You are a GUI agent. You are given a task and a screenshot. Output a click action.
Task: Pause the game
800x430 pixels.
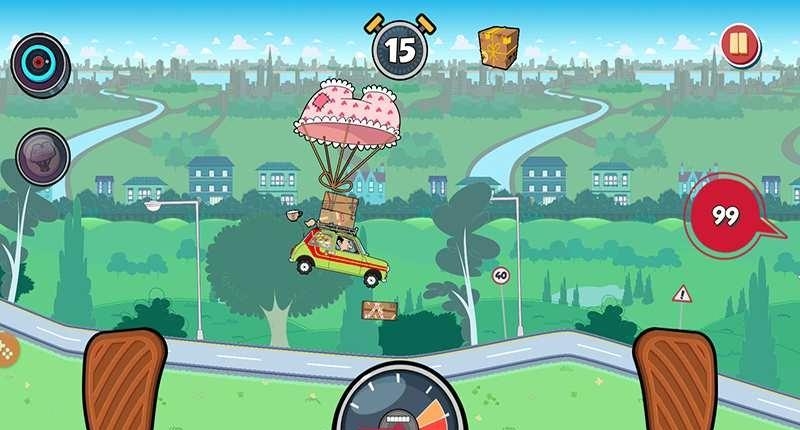739,45
